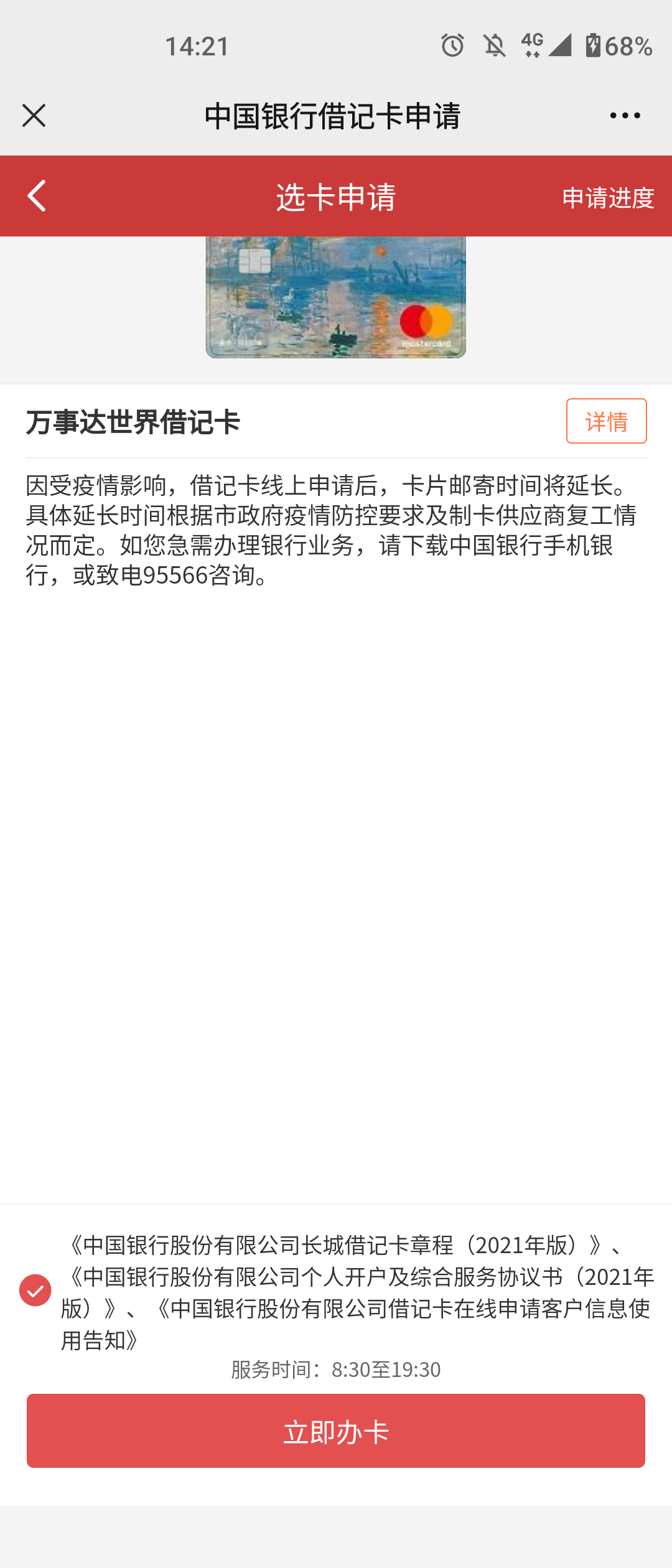Viewport: 672px width, 1568px height.
Task: Go back from 选卡申请
Action: 37,196
